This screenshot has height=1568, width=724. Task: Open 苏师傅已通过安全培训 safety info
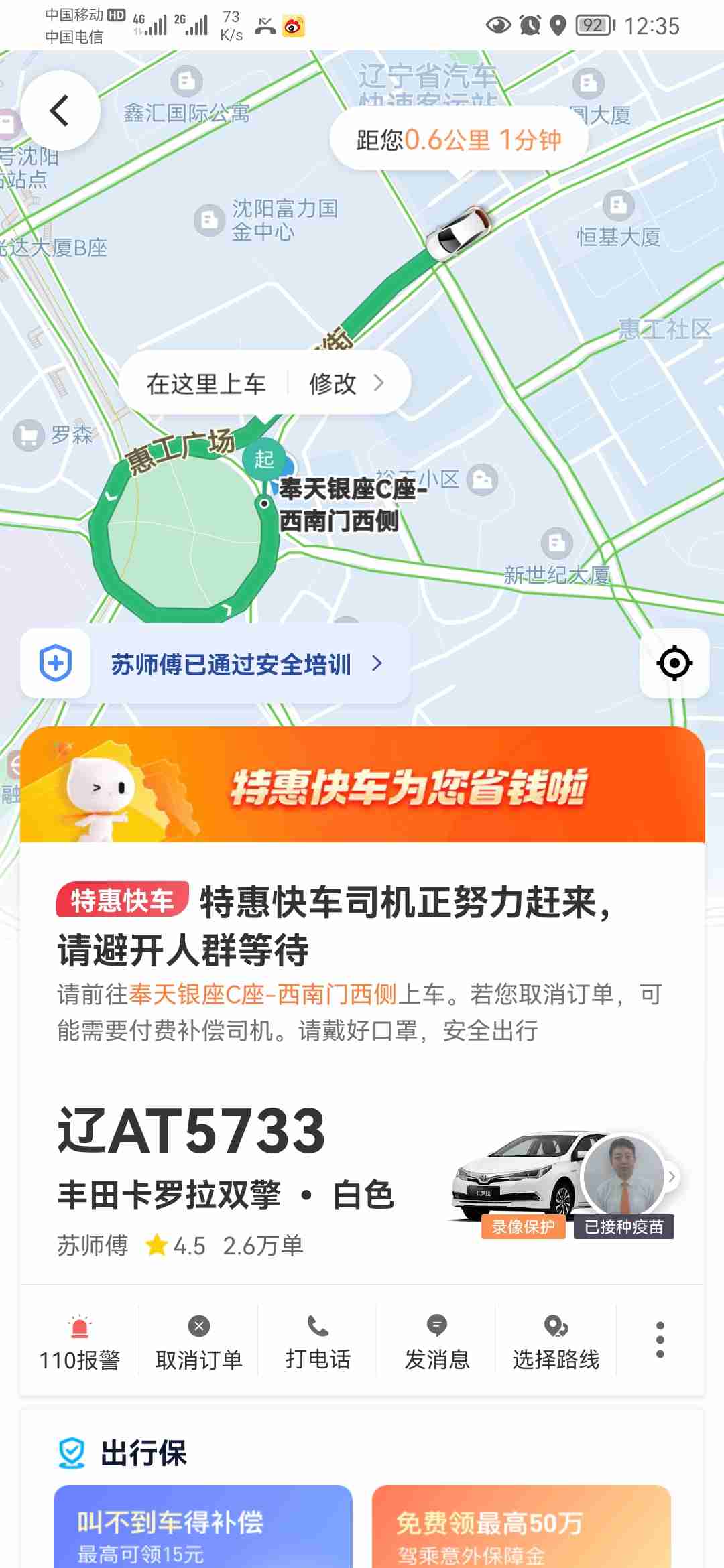click(231, 664)
